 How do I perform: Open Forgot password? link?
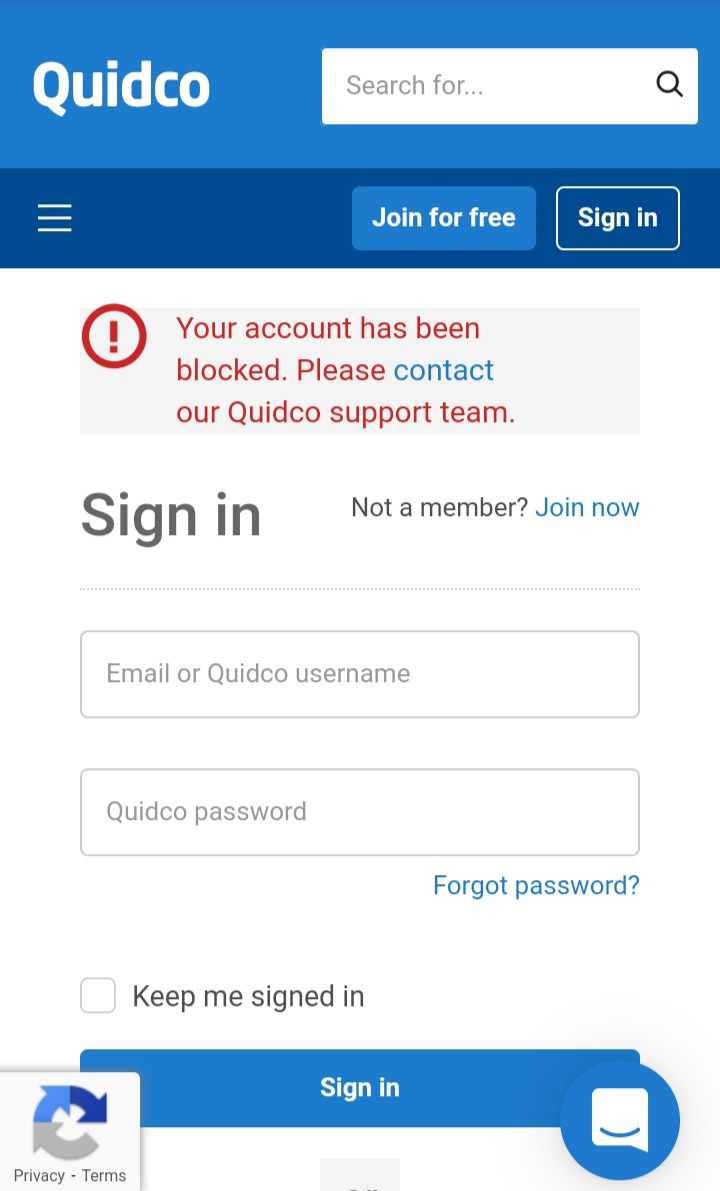536,886
